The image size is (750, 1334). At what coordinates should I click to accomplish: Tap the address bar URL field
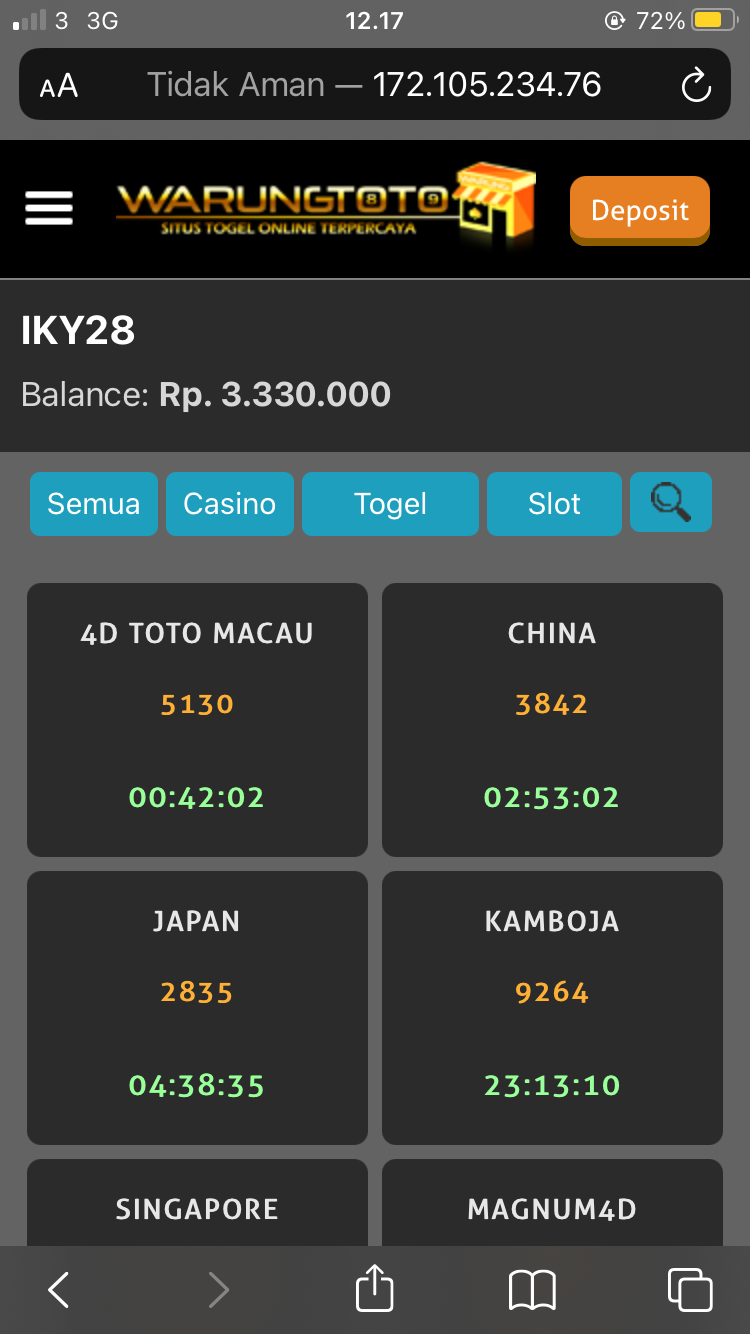[375, 85]
